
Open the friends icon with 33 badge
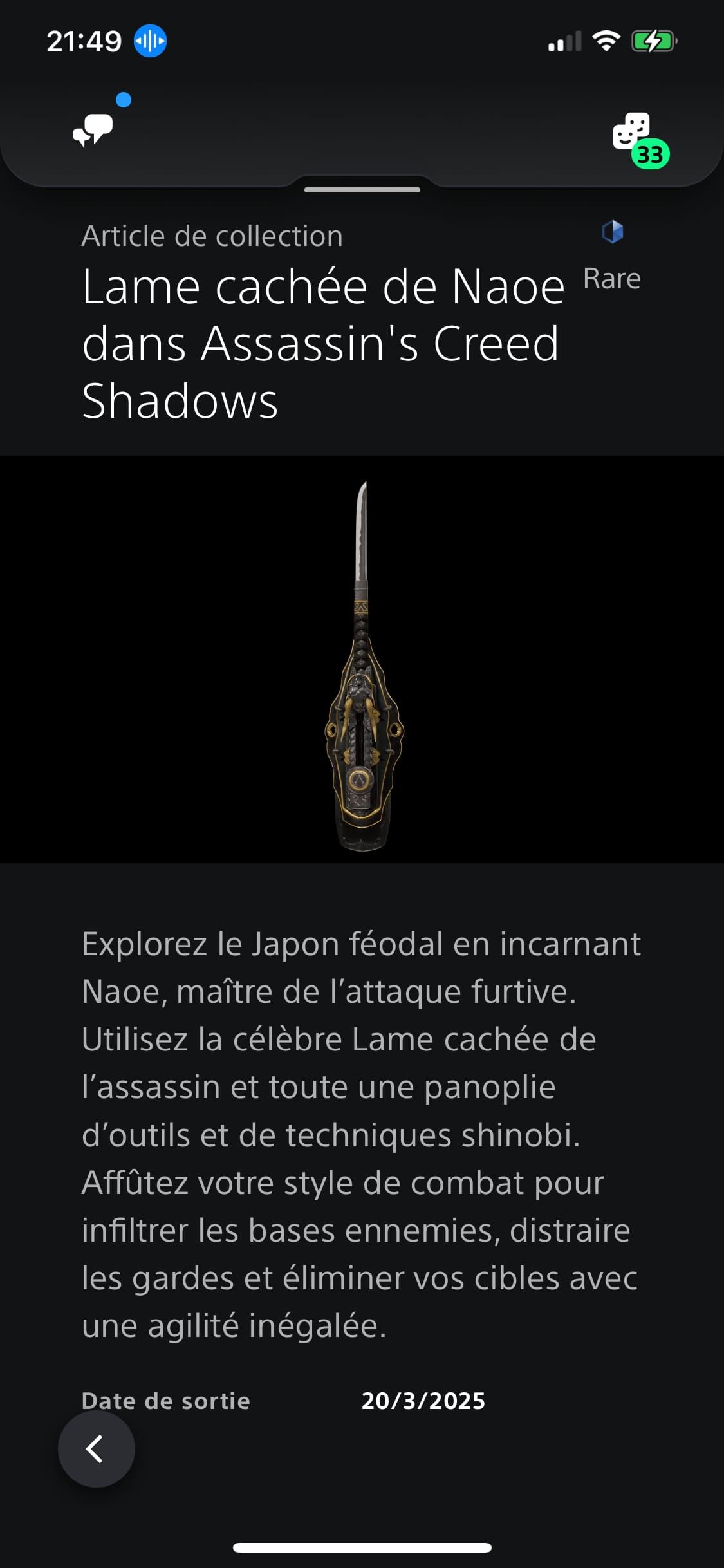(633, 133)
